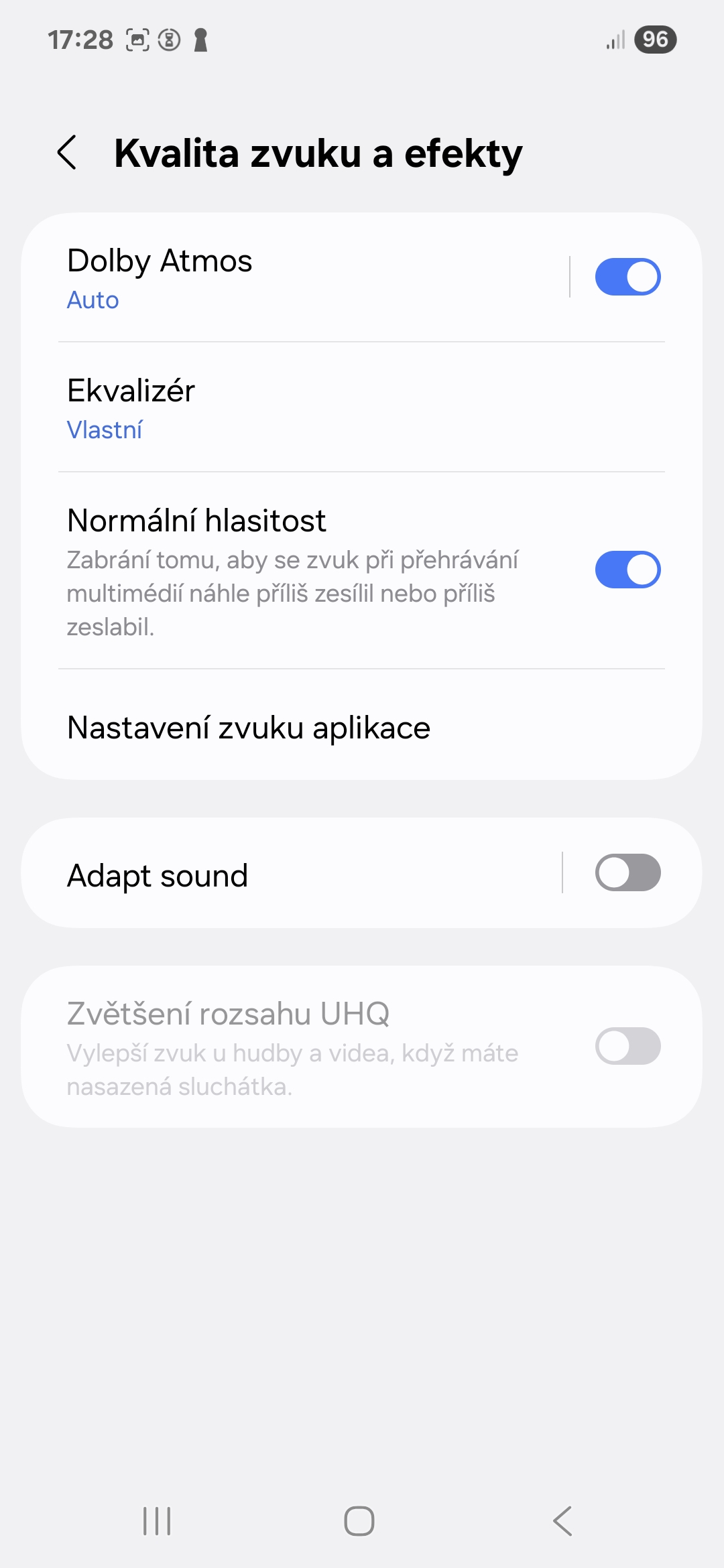This screenshot has width=724, height=1568.
Task: Open the Adapt sound settings
Action: 292,874
